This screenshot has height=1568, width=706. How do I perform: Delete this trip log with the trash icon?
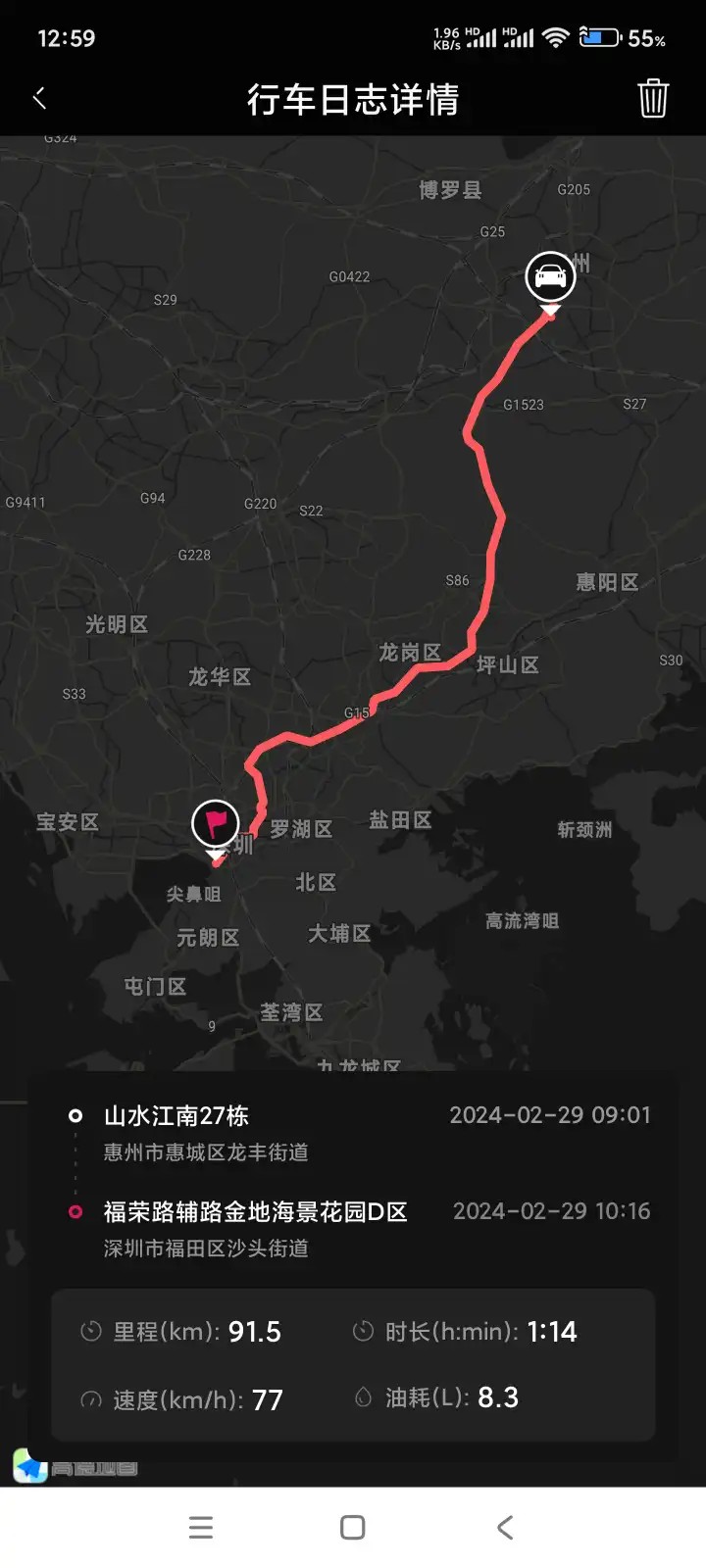coord(653,99)
